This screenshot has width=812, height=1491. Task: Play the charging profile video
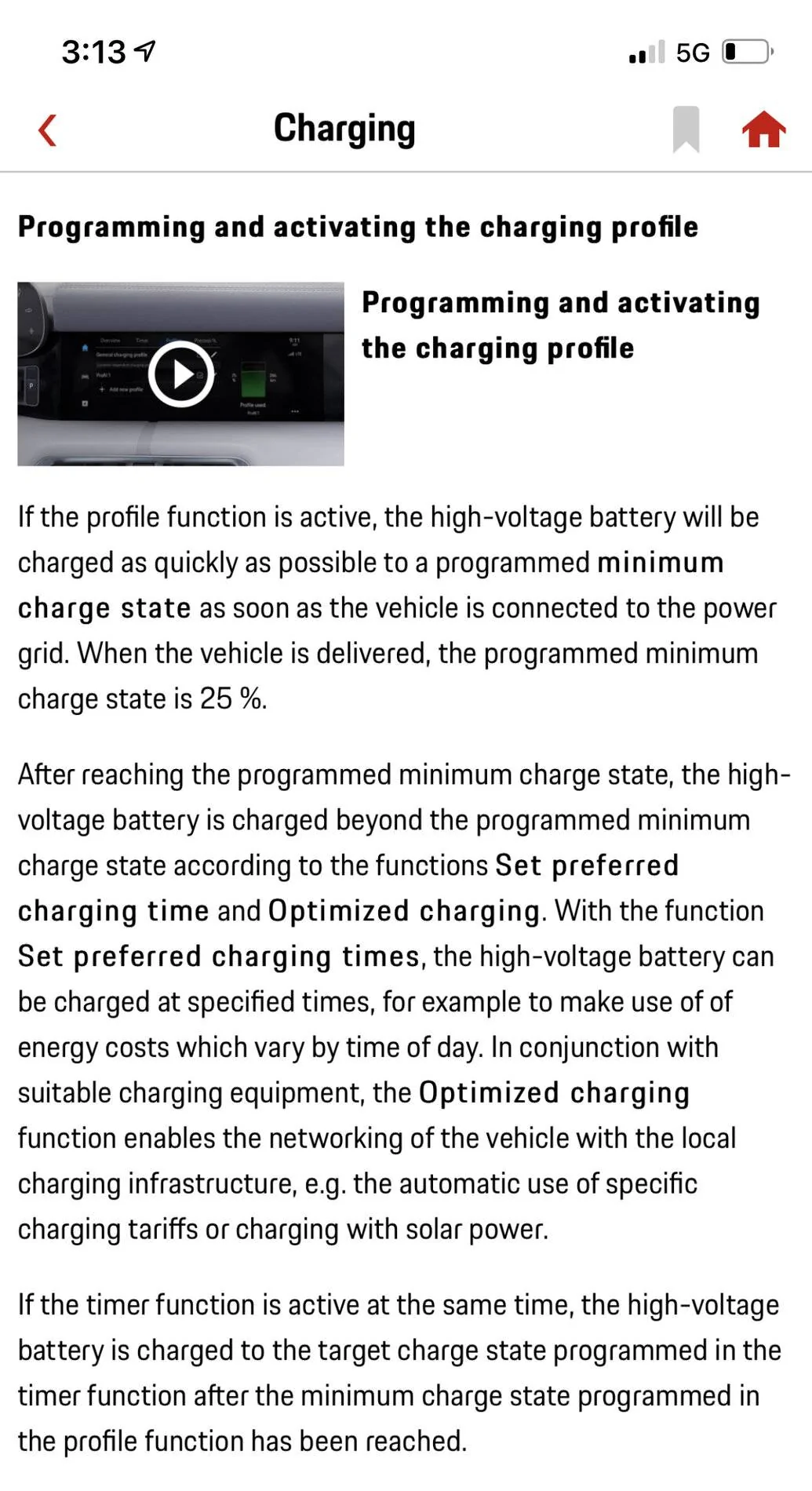(181, 374)
